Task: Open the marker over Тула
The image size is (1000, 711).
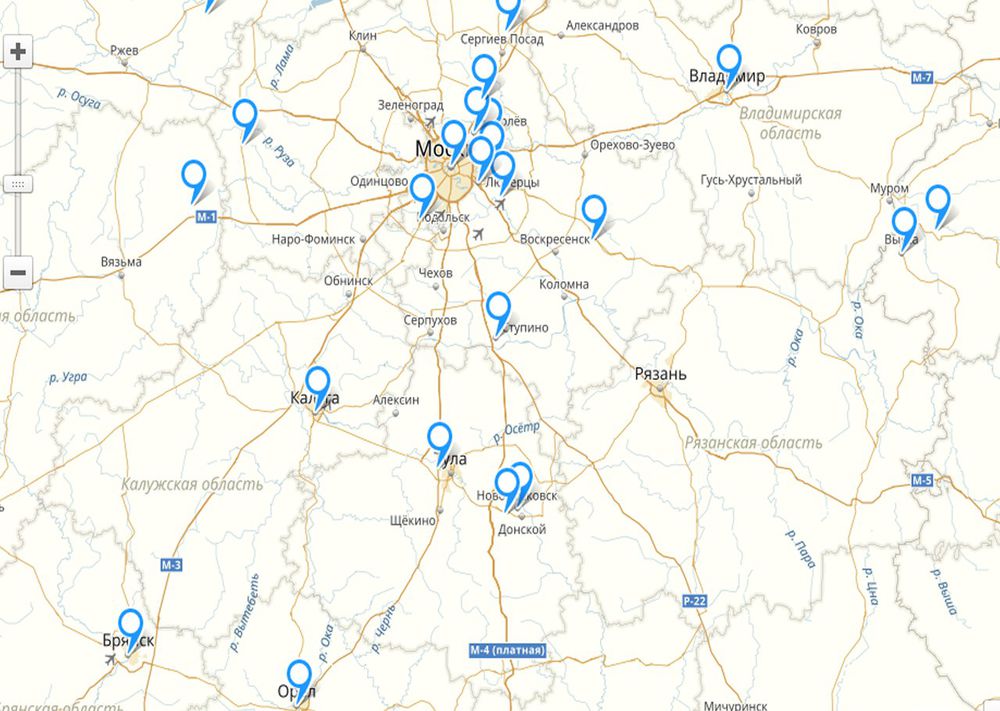Action: coord(440,440)
